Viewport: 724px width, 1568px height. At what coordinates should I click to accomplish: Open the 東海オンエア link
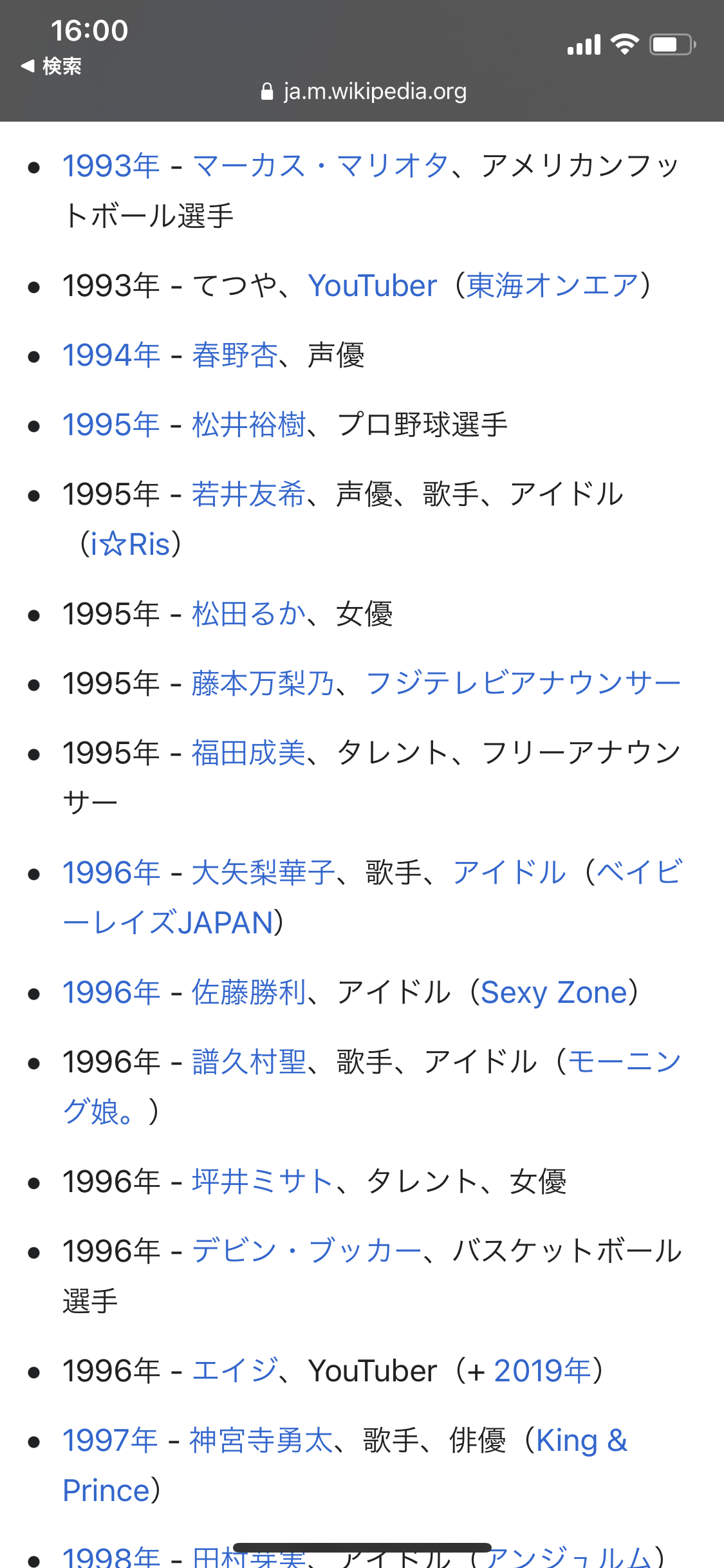pyautogui.click(x=553, y=285)
